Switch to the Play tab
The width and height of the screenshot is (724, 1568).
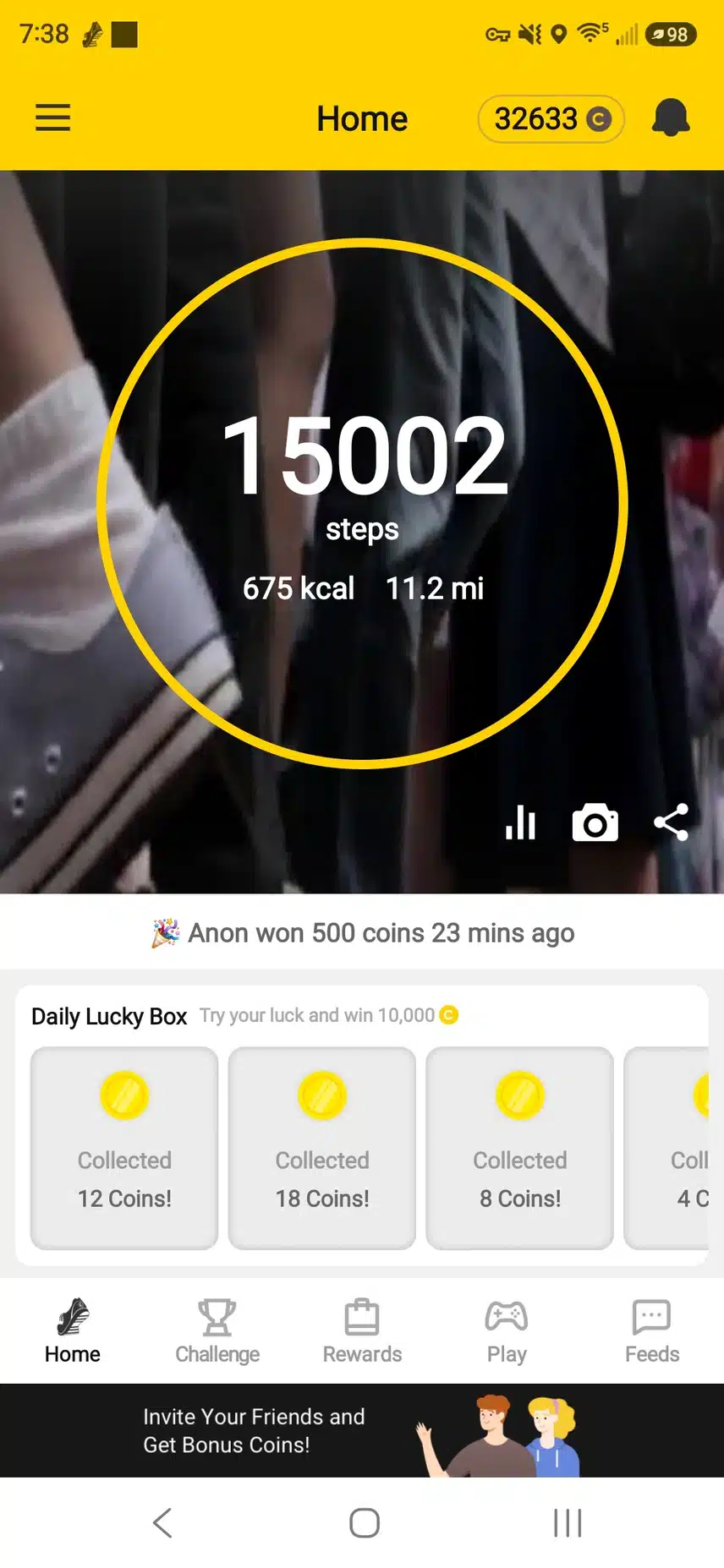(507, 1331)
